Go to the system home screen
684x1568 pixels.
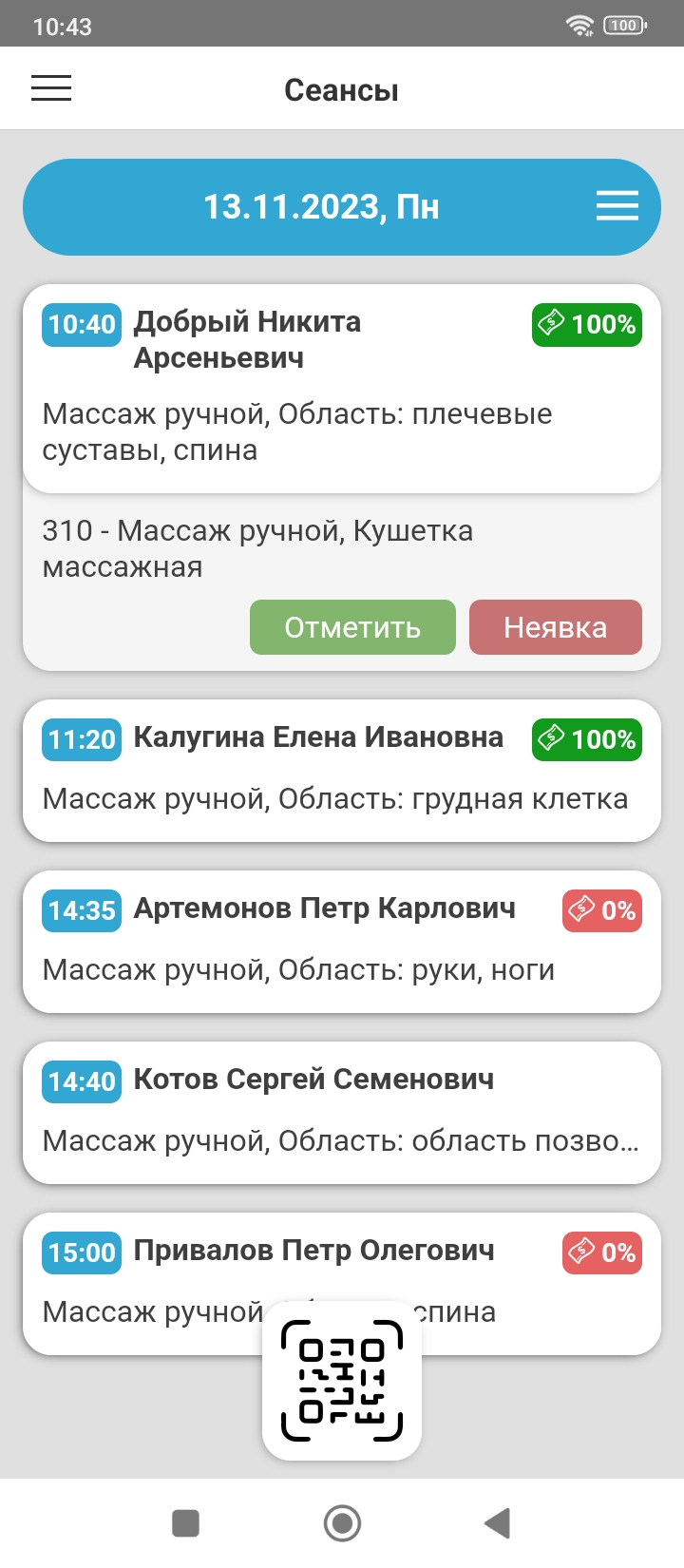342,1523
